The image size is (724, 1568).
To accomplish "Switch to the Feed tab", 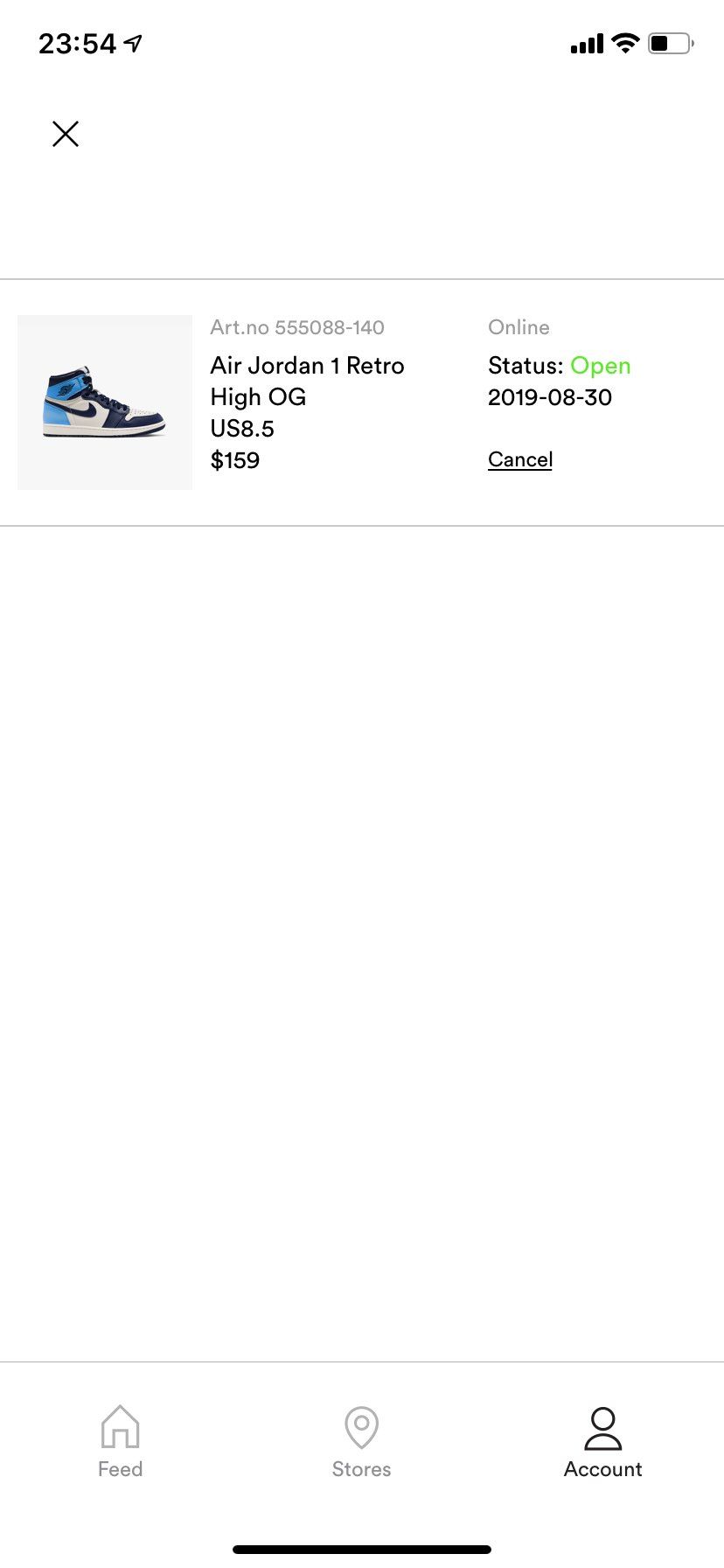I will tap(120, 1442).
